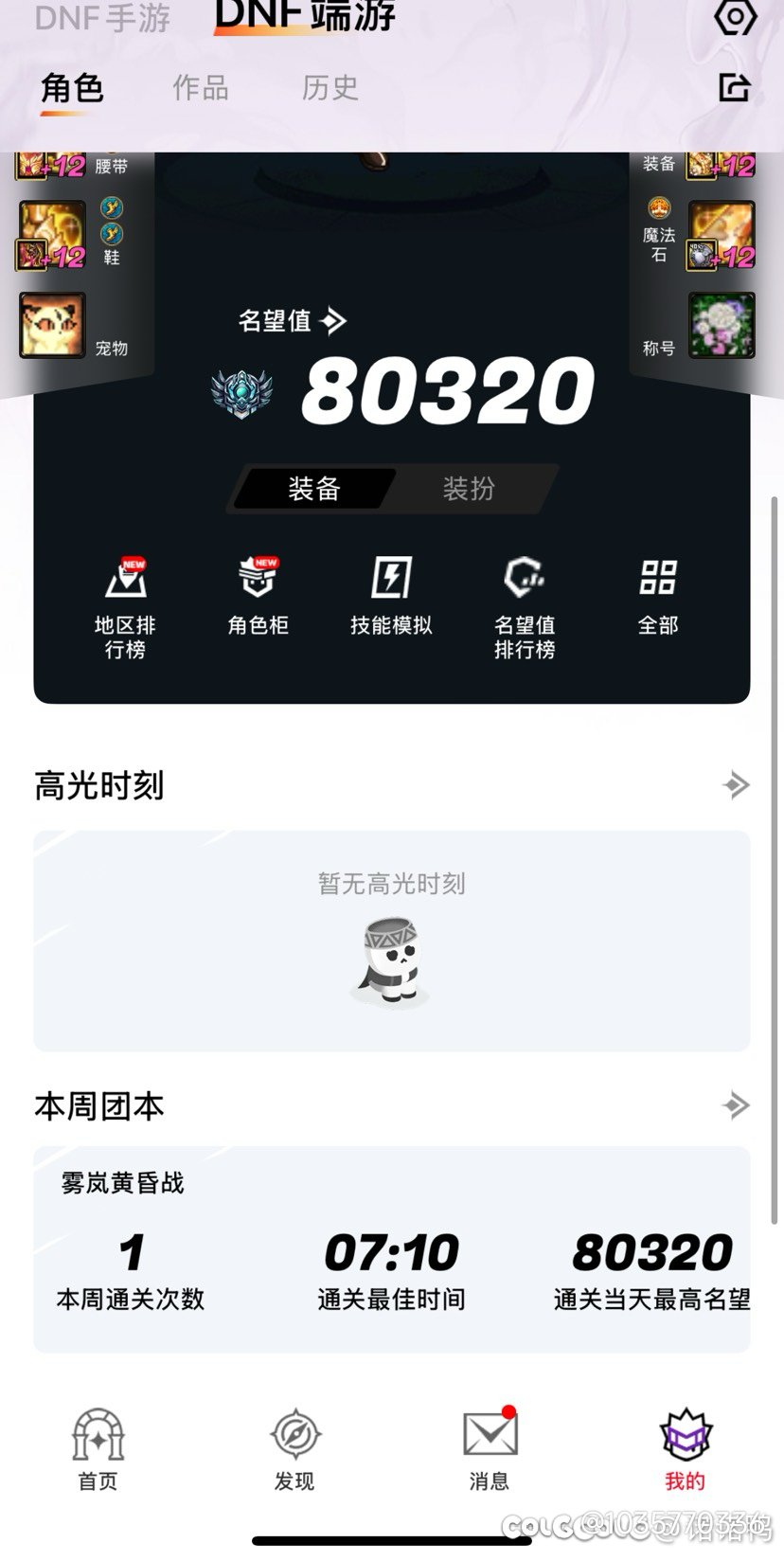Open the 消息 tab
Viewport: 784px width, 1561px height.
pos(490,1449)
